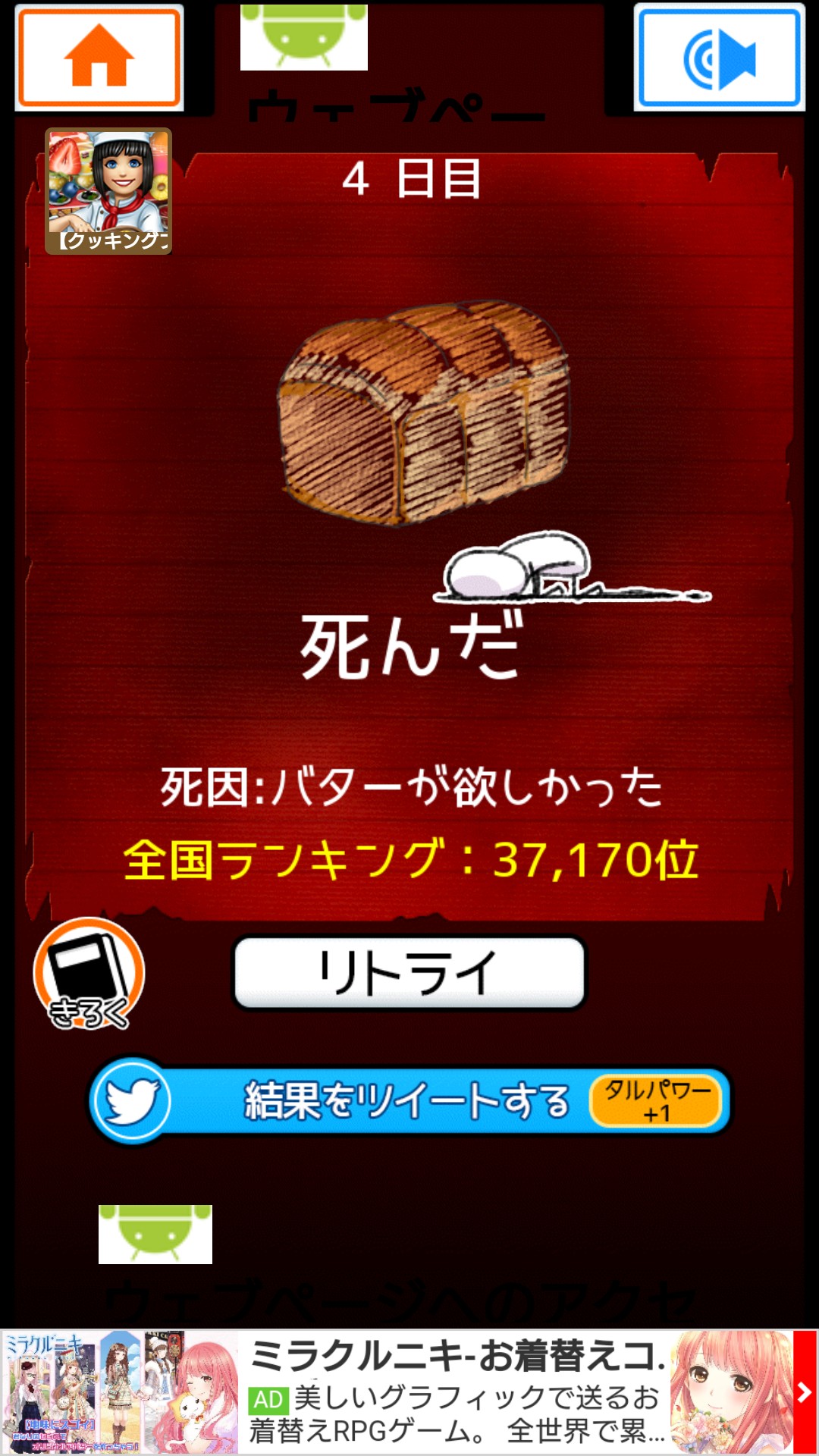Open the きろく record book

89,974
